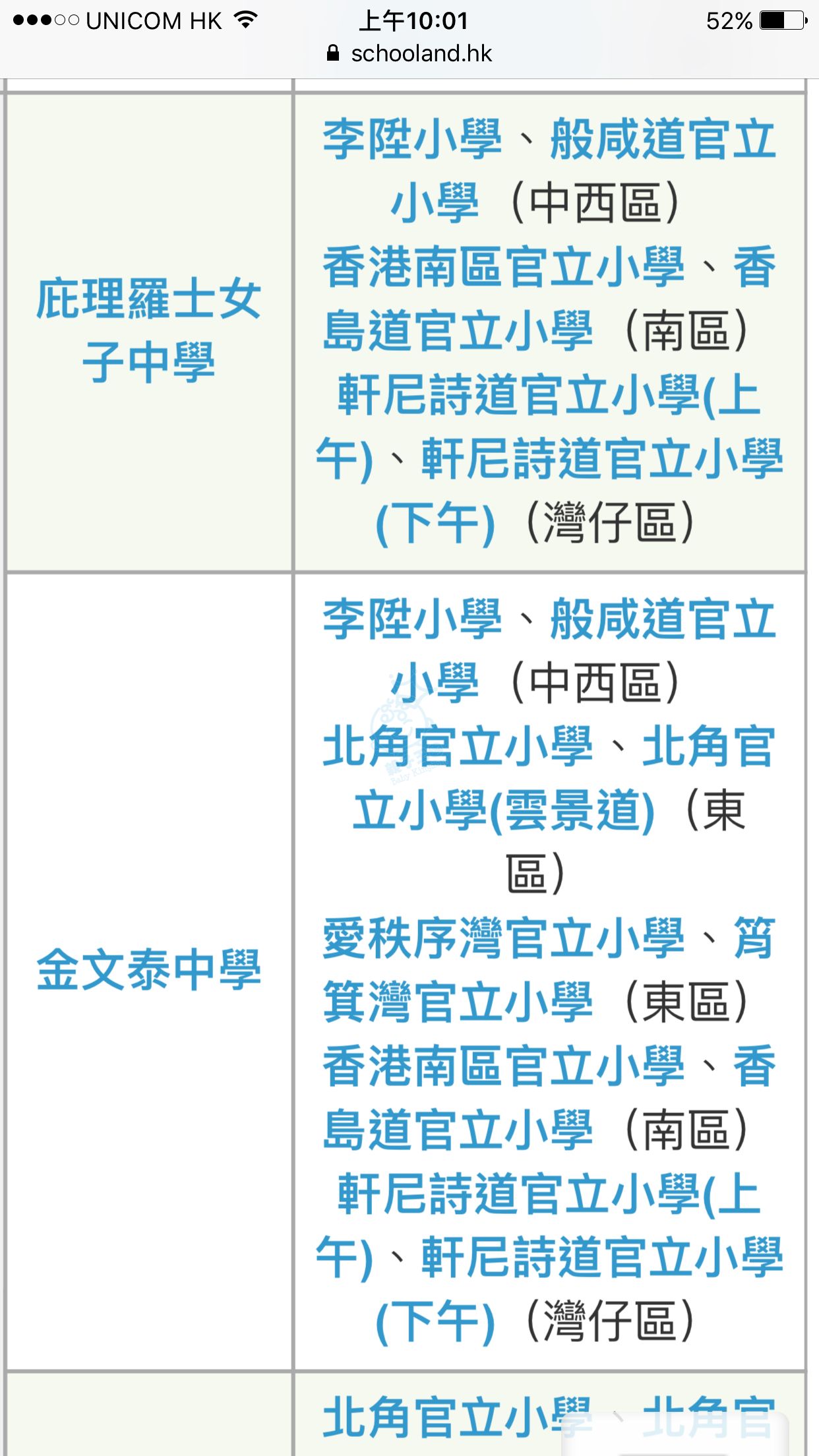Select 香島道官立小學 in the 庇理羅士女子中學 row
This screenshot has height=1456, width=819.
[x=458, y=331]
